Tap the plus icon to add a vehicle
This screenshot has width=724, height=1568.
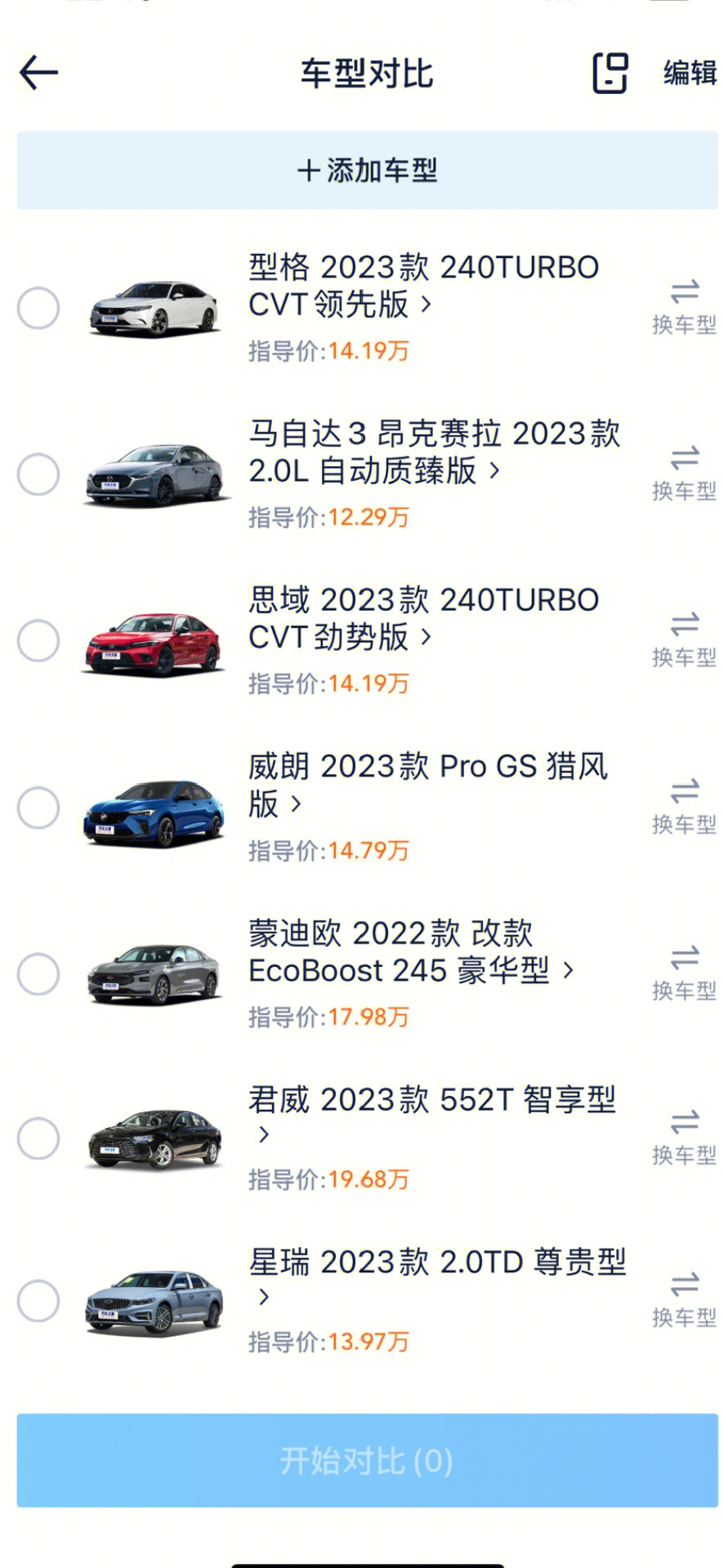pyautogui.click(x=309, y=170)
